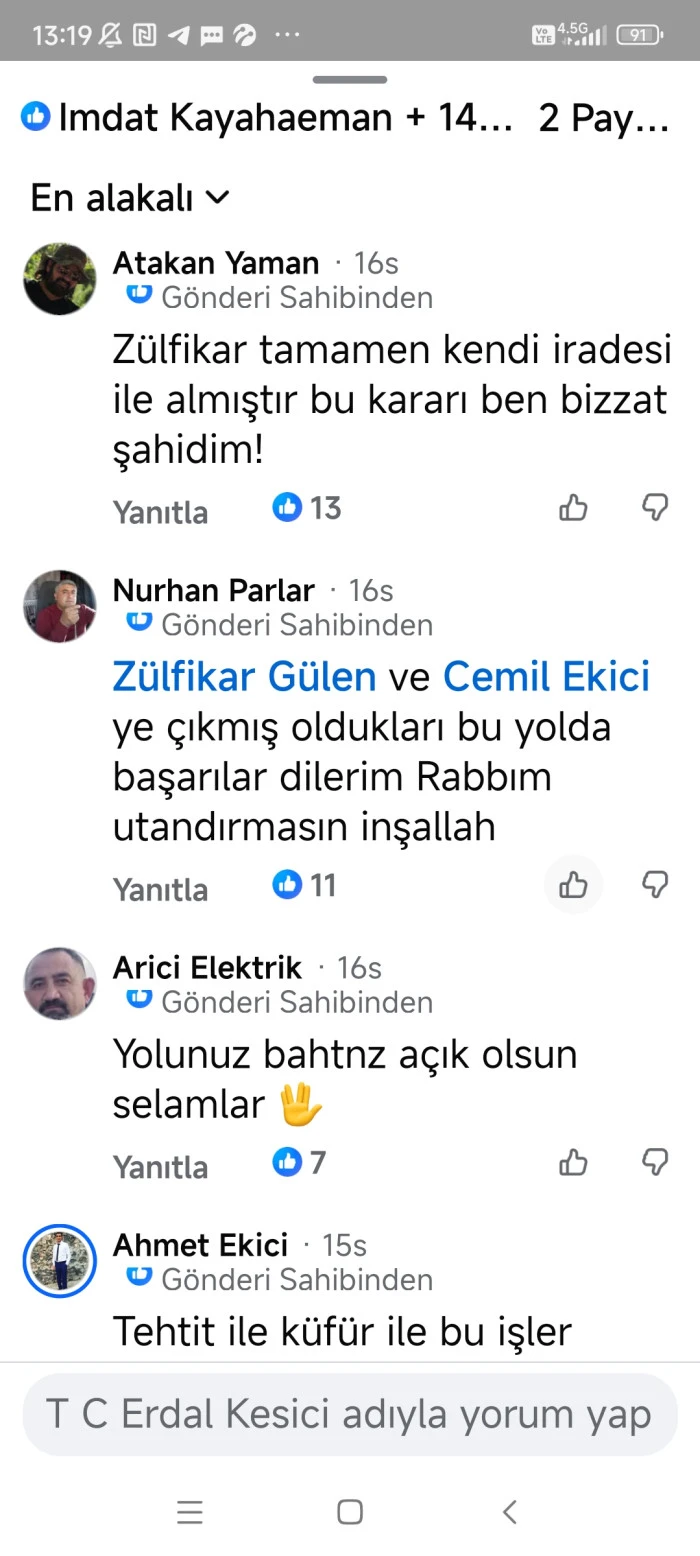The width and height of the screenshot is (700, 1556).
Task: Reply to Atakan Yaman's comment
Action: [160, 512]
